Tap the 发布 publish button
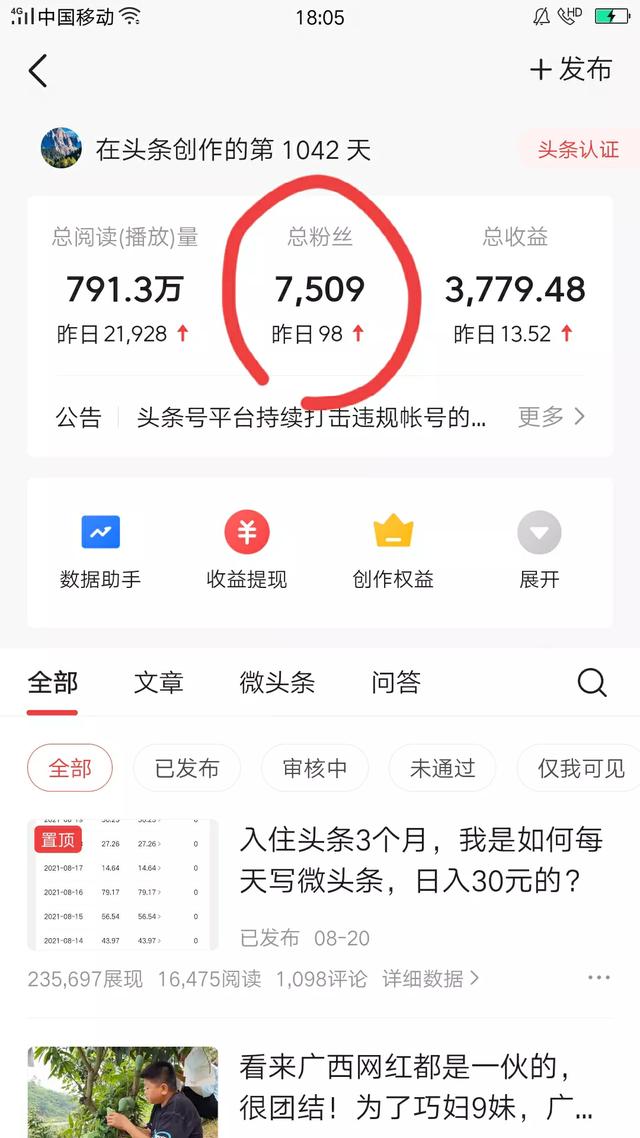Screen dimensions: 640x1138 click(571, 70)
